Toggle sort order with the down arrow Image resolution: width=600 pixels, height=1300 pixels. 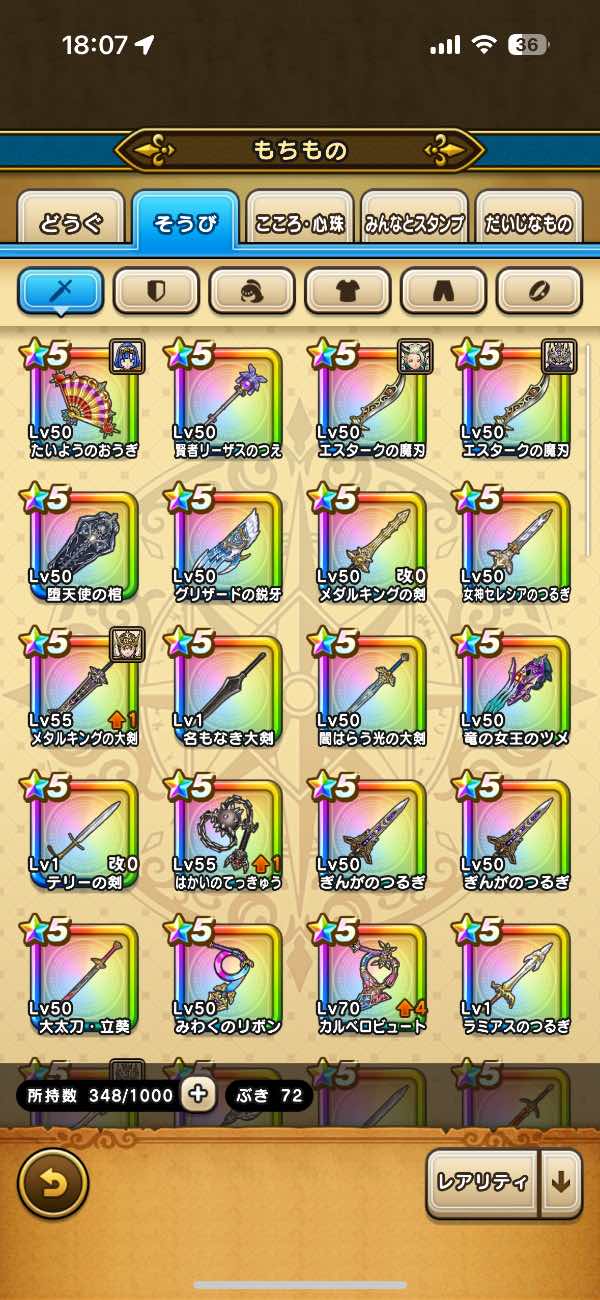pyautogui.click(x=561, y=1183)
